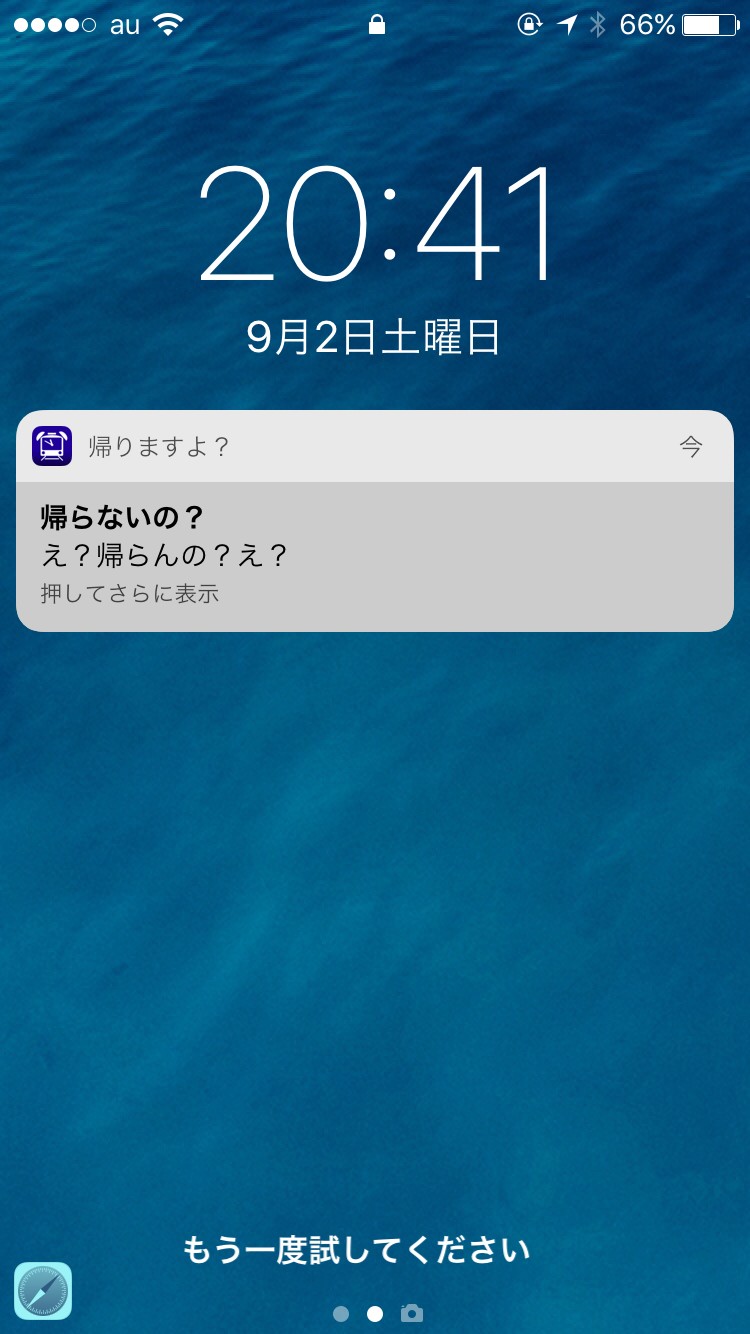
Task: Open the Safari handoff icon
Action: click(43, 1291)
